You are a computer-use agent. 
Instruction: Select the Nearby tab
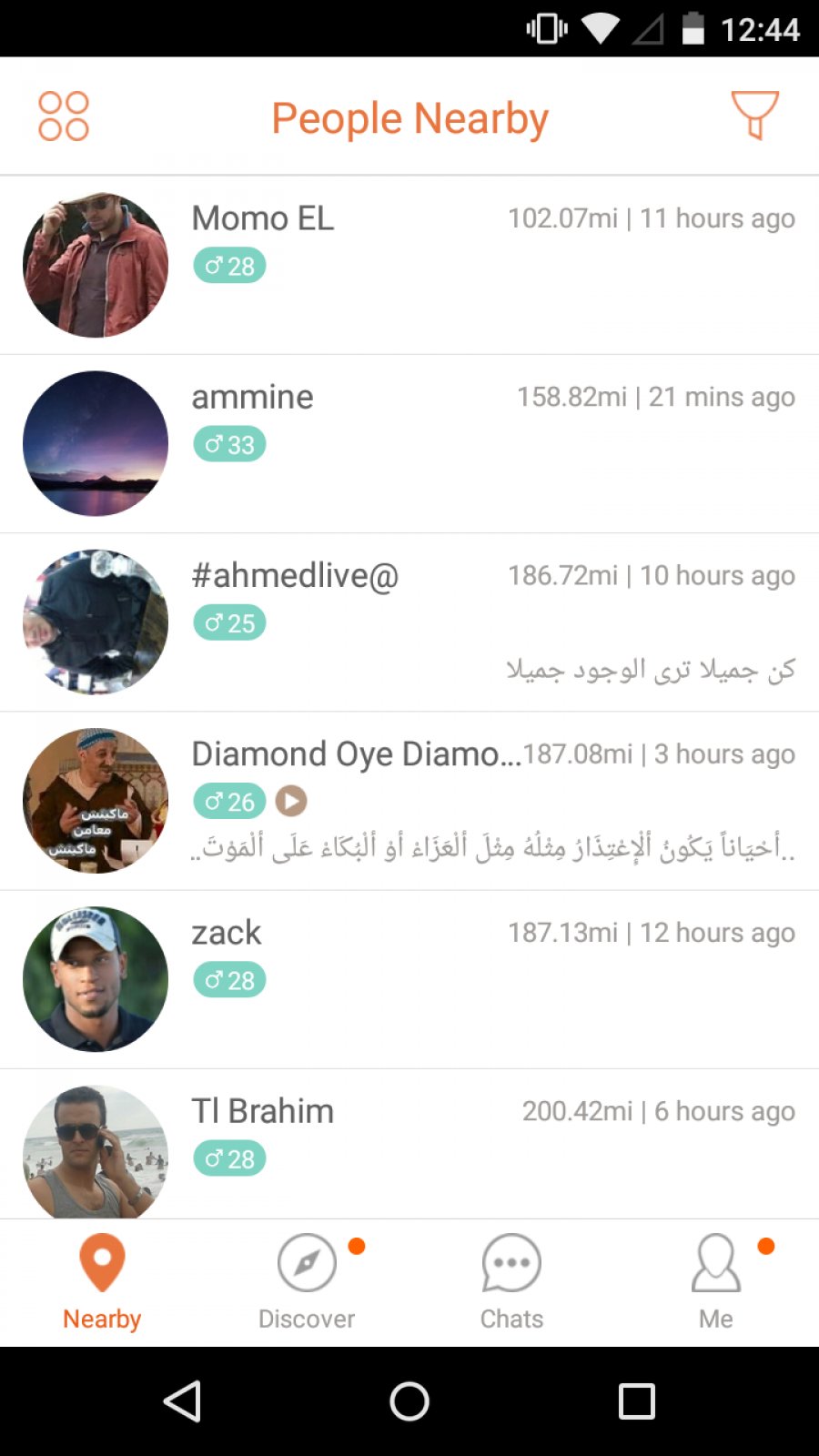[102, 1283]
